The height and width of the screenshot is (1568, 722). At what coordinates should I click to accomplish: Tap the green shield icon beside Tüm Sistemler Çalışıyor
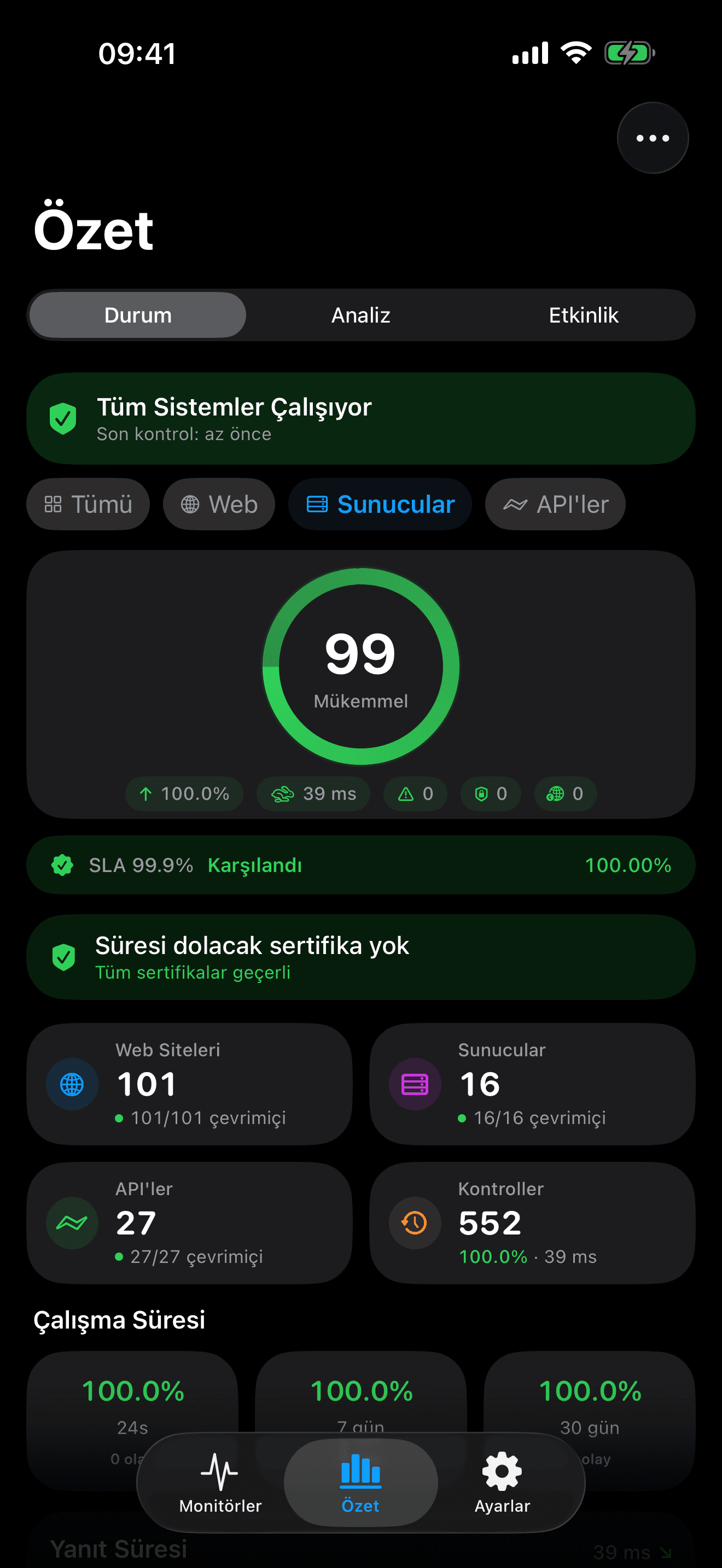point(63,418)
